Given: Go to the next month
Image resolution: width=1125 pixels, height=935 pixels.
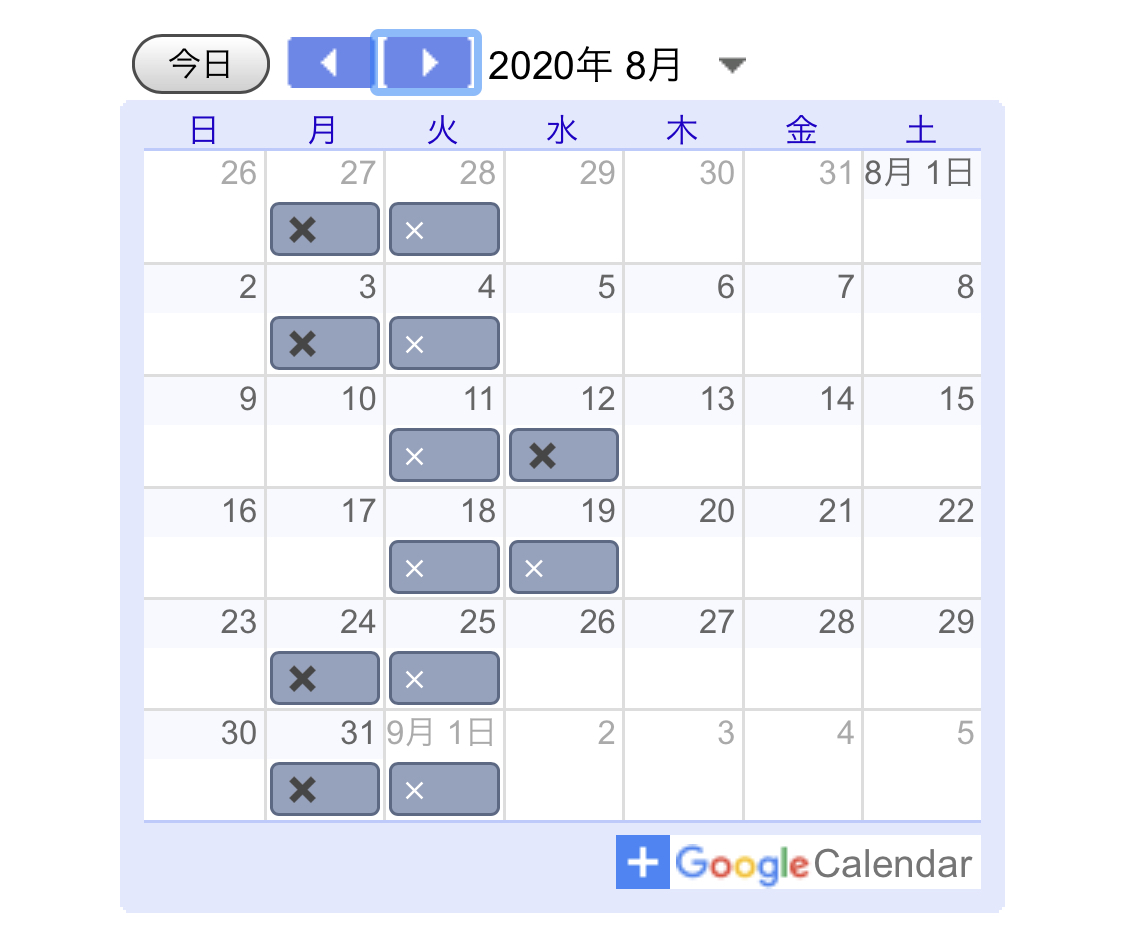Looking at the screenshot, I should pyautogui.click(x=427, y=63).
